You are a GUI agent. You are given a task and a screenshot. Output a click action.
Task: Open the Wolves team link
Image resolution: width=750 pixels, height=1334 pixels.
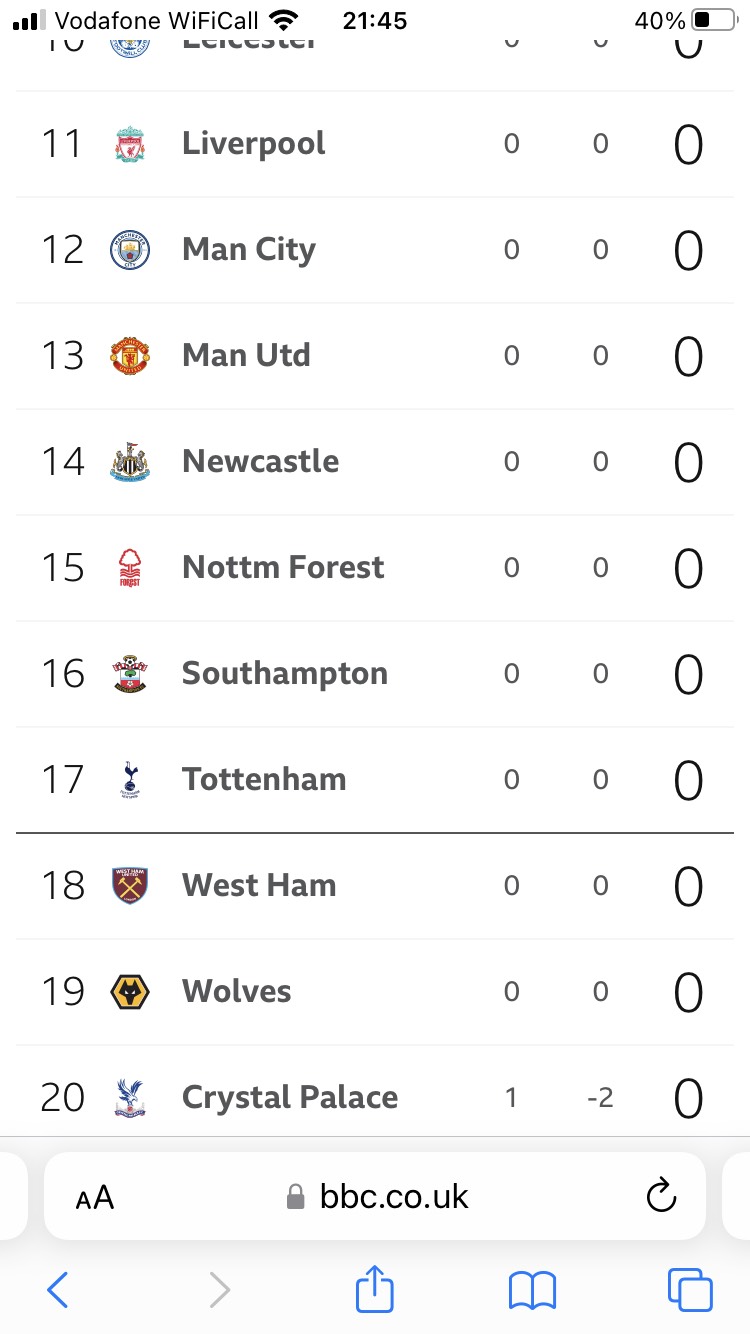coord(237,992)
